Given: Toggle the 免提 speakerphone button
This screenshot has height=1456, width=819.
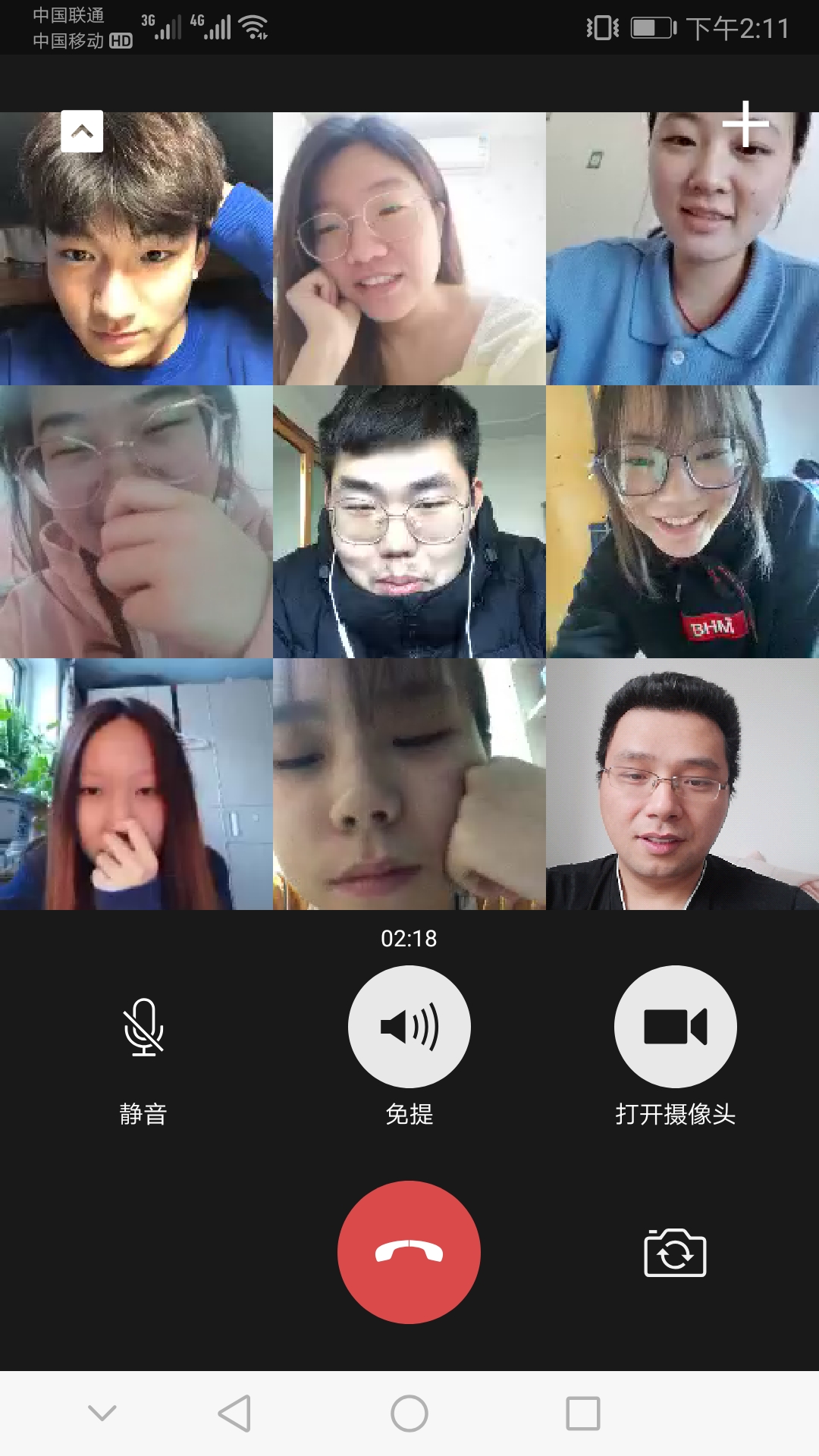Looking at the screenshot, I should click(409, 1026).
